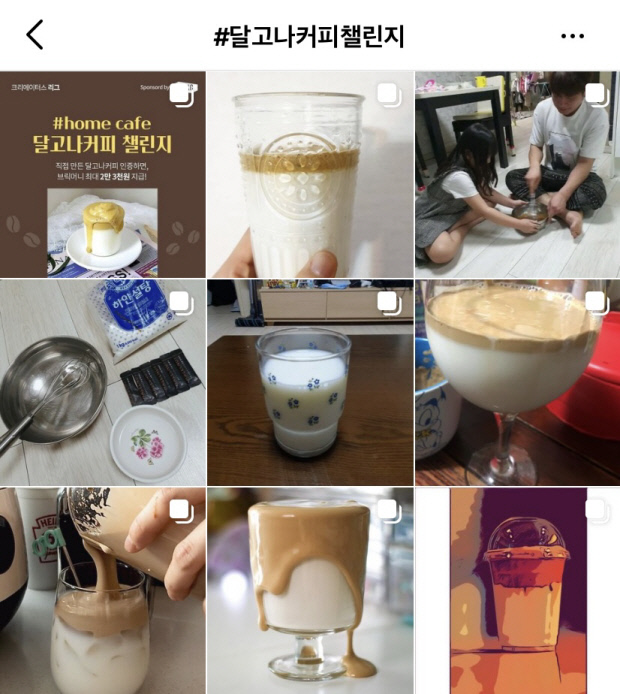Open post of embossed glass held in hand
The width and height of the screenshot is (620, 694).
point(310,175)
